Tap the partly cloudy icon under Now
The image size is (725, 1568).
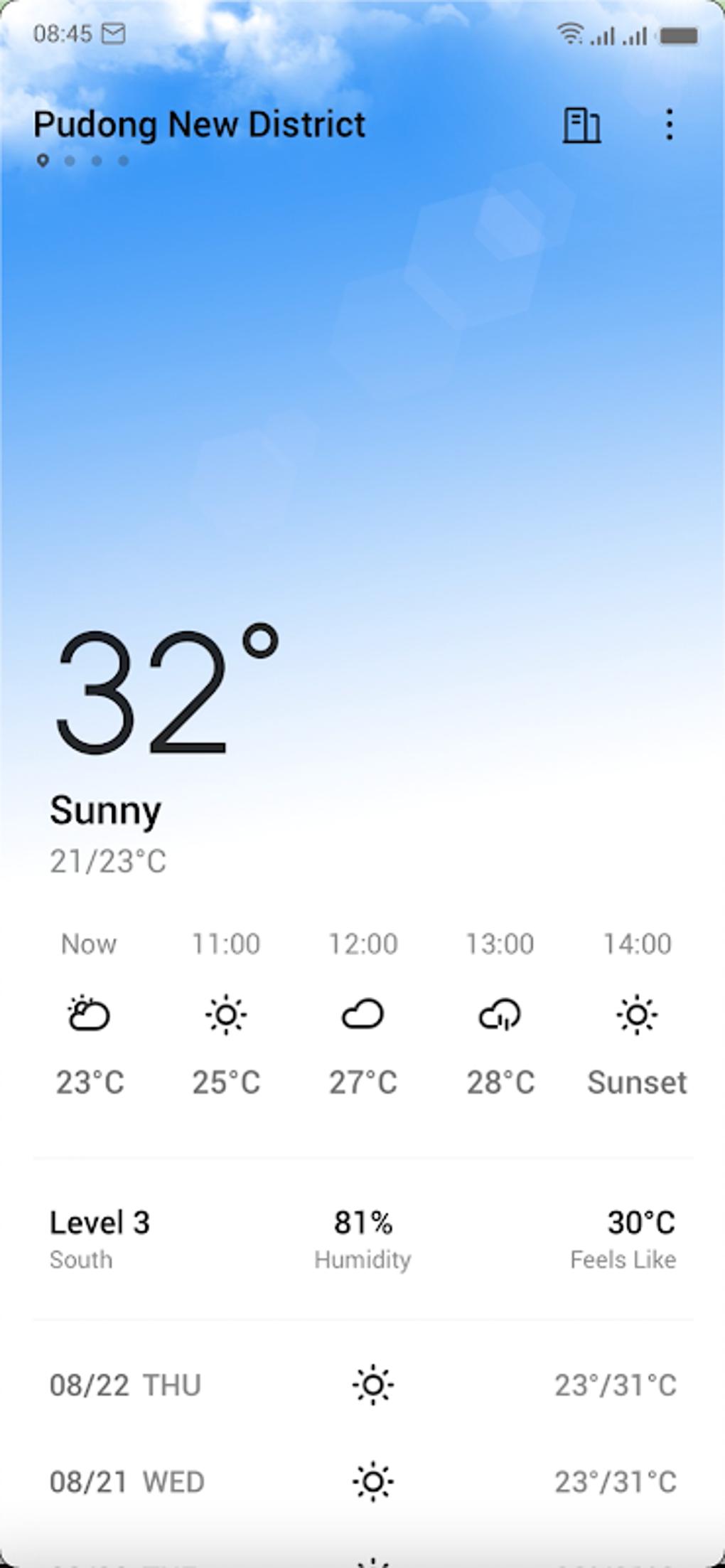88,1015
